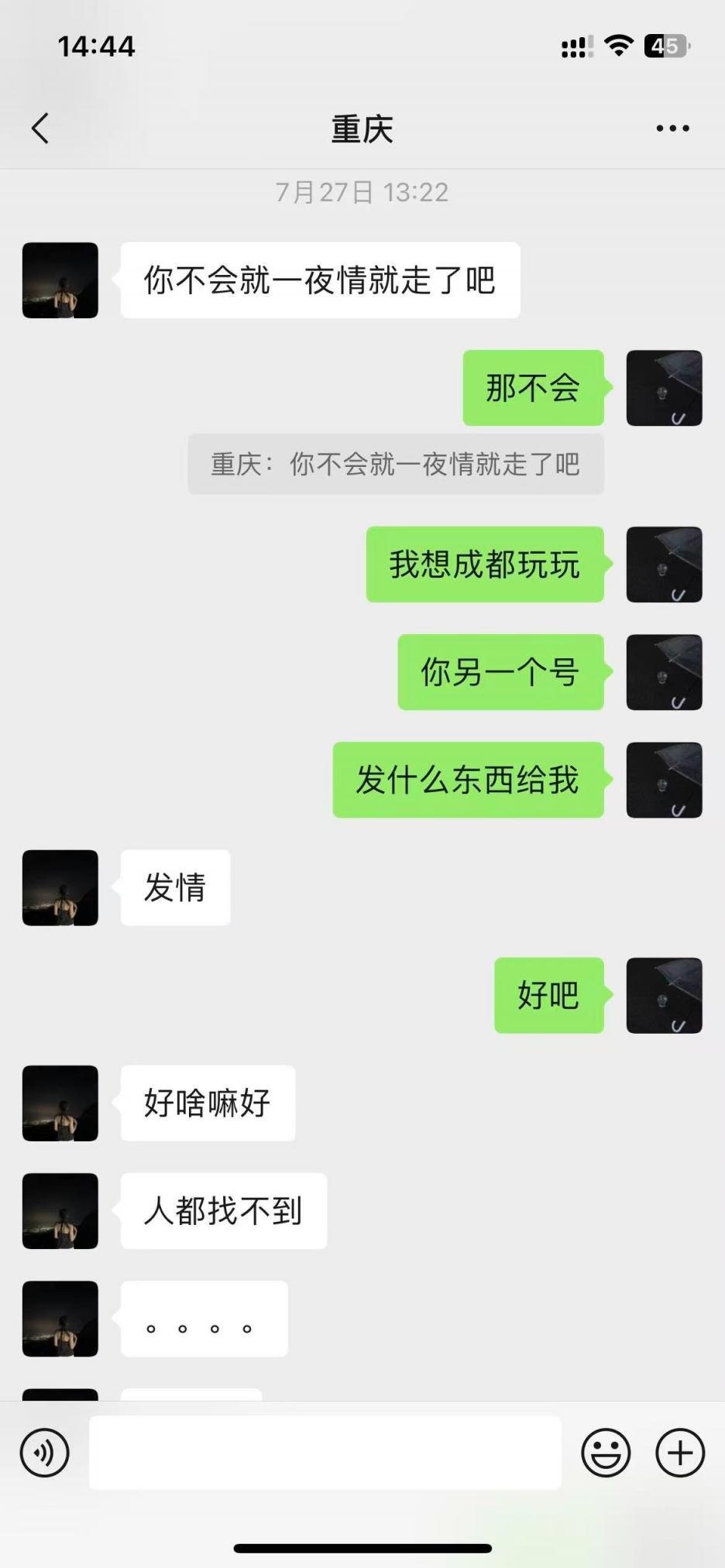Tap the quoted message under 那不会
Screen dimensions: 725x1568
395,465
